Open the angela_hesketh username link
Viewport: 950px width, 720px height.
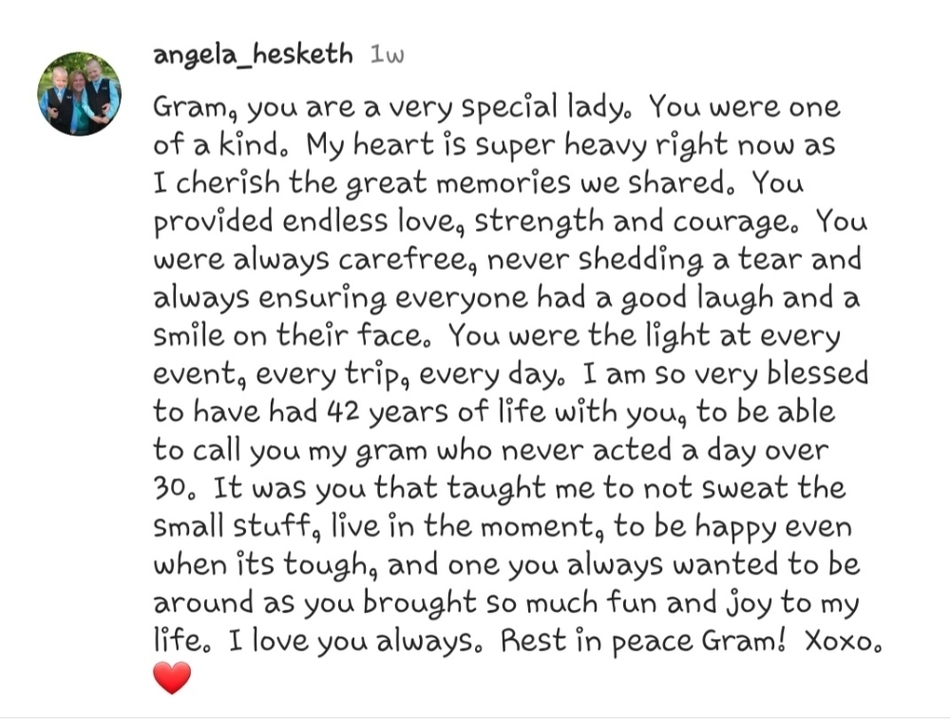point(253,54)
